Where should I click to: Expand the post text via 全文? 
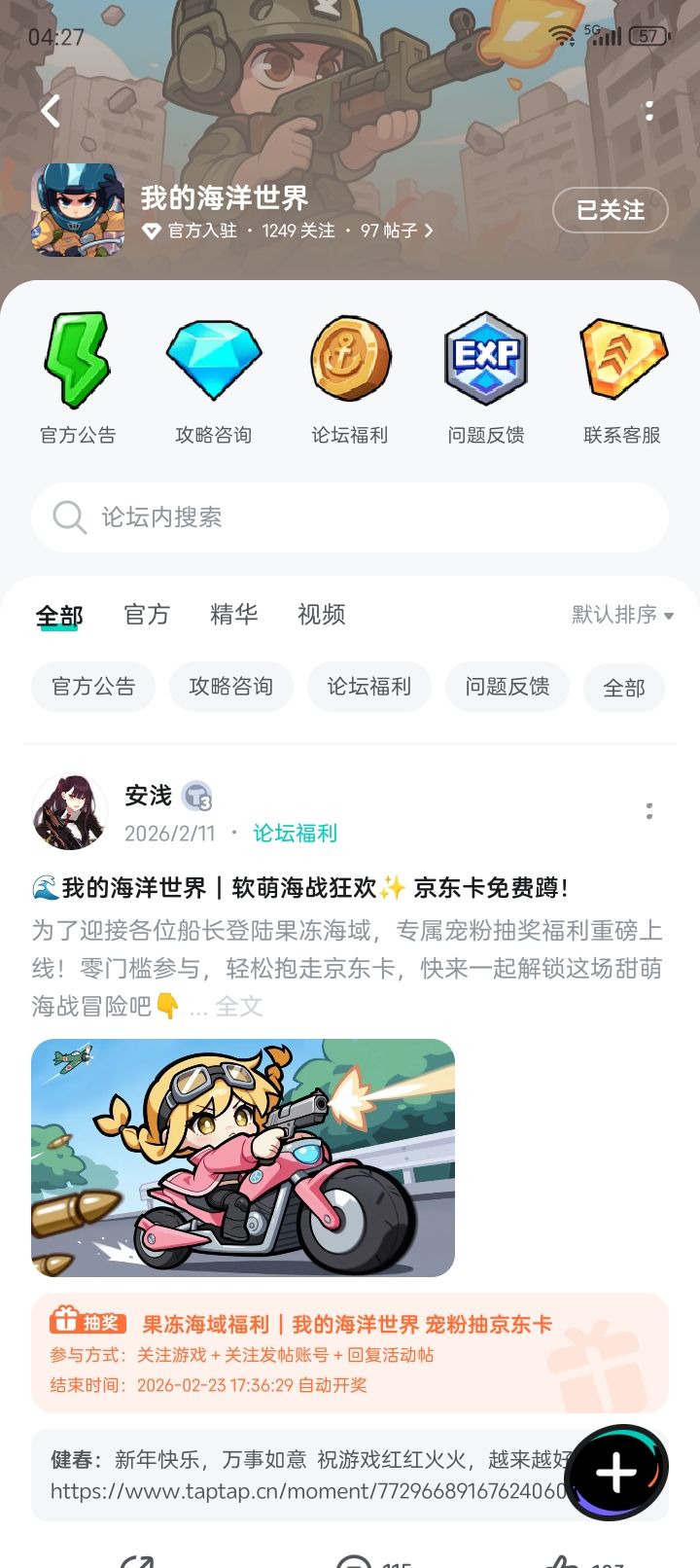pyautogui.click(x=238, y=1007)
